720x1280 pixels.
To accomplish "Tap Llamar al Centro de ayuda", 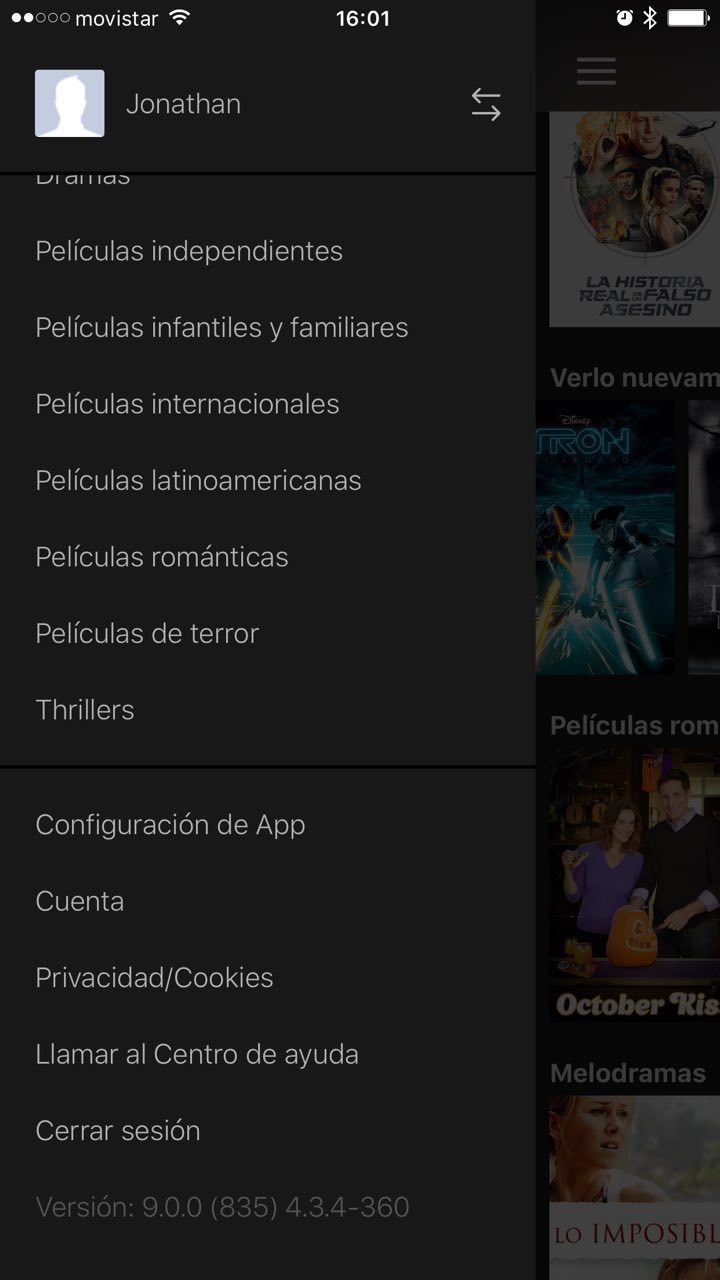I will pyautogui.click(x=197, y=1054).
